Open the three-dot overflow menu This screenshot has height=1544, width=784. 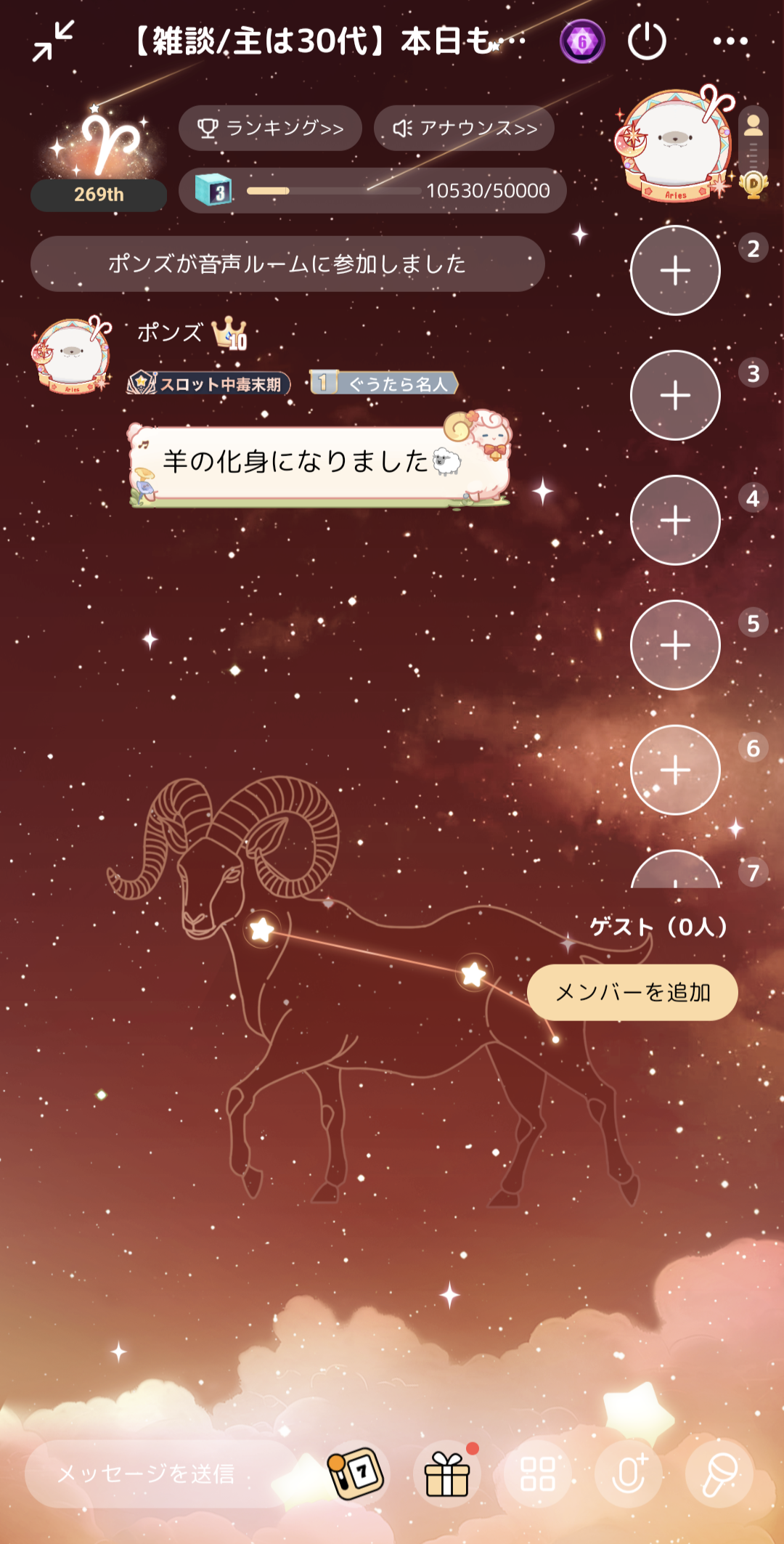[x=730, y=41]
